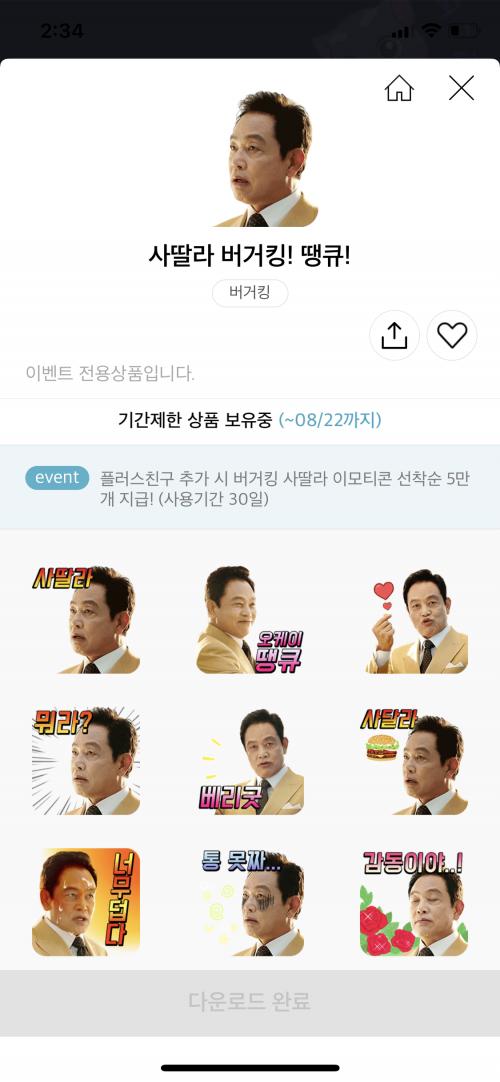
Task: Preview the 감동이야..! sticker
Action: pyautogui.click(x=414, y=902)
